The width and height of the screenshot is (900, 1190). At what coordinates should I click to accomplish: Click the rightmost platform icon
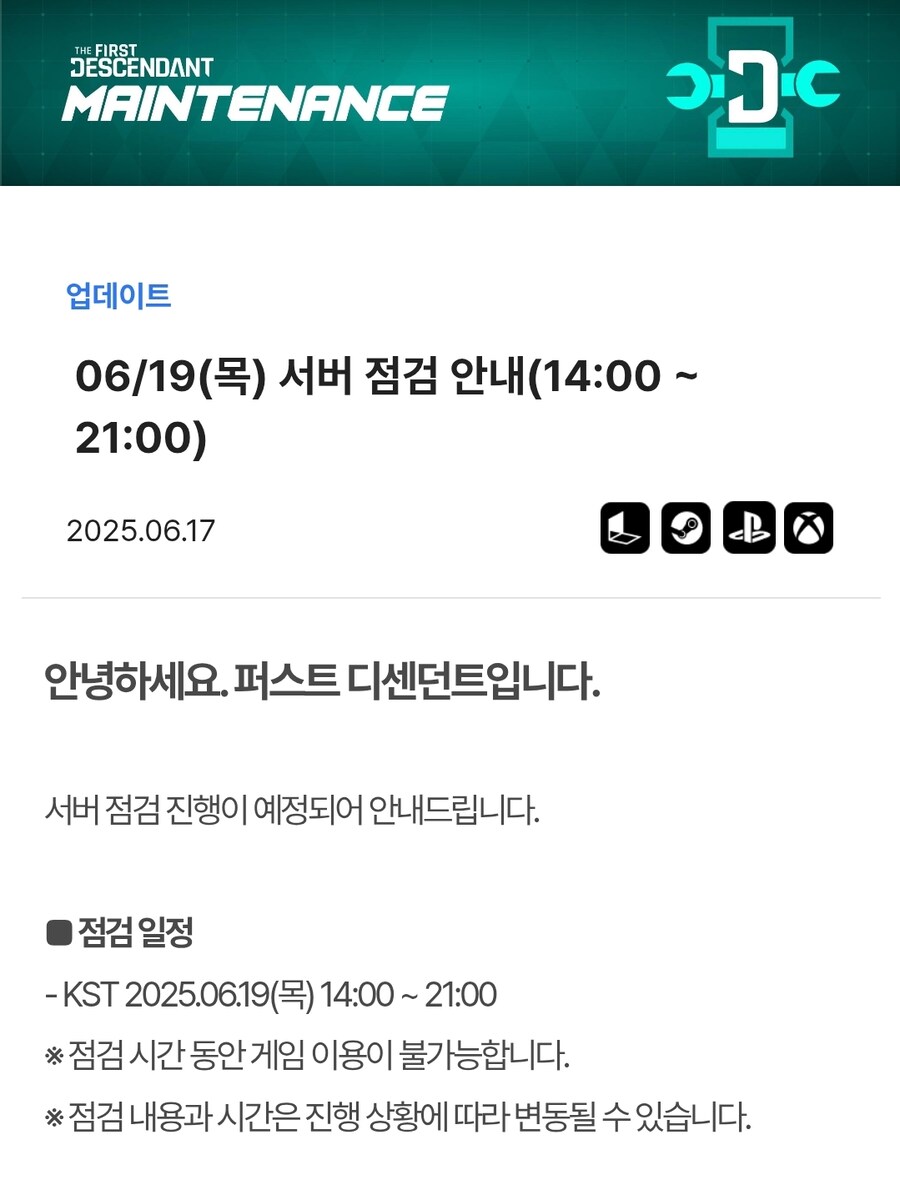pos(808,529)
